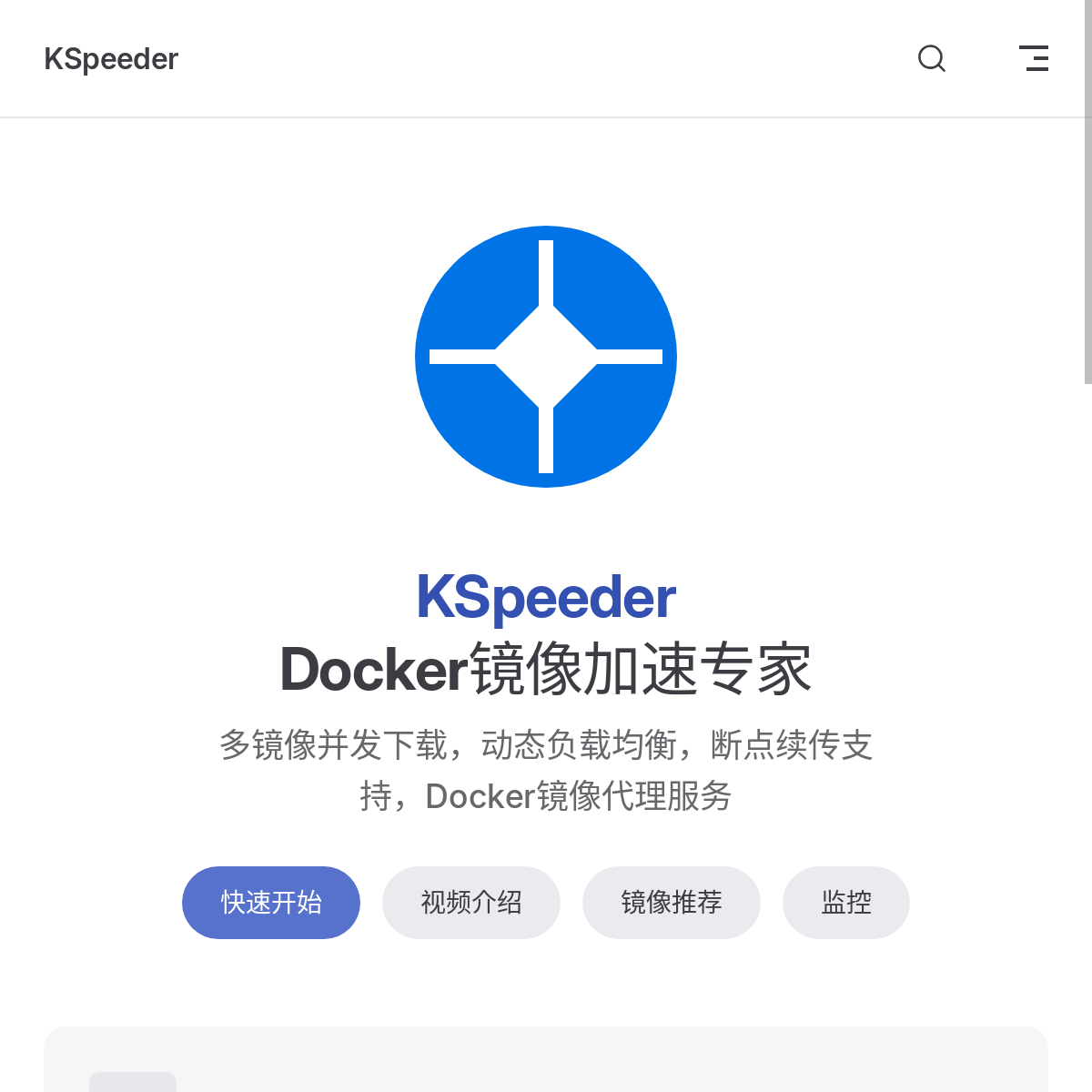
Task: Open the search icon in the header
Action: (931, 58)
